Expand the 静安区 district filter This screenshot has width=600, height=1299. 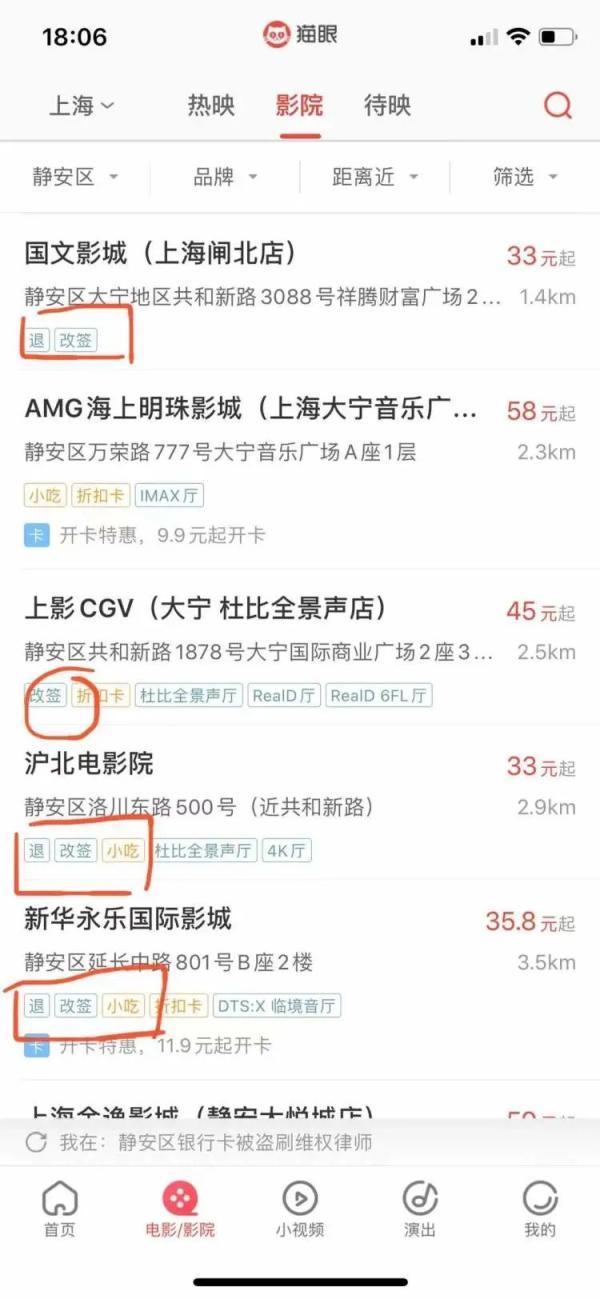pos(75,177)
